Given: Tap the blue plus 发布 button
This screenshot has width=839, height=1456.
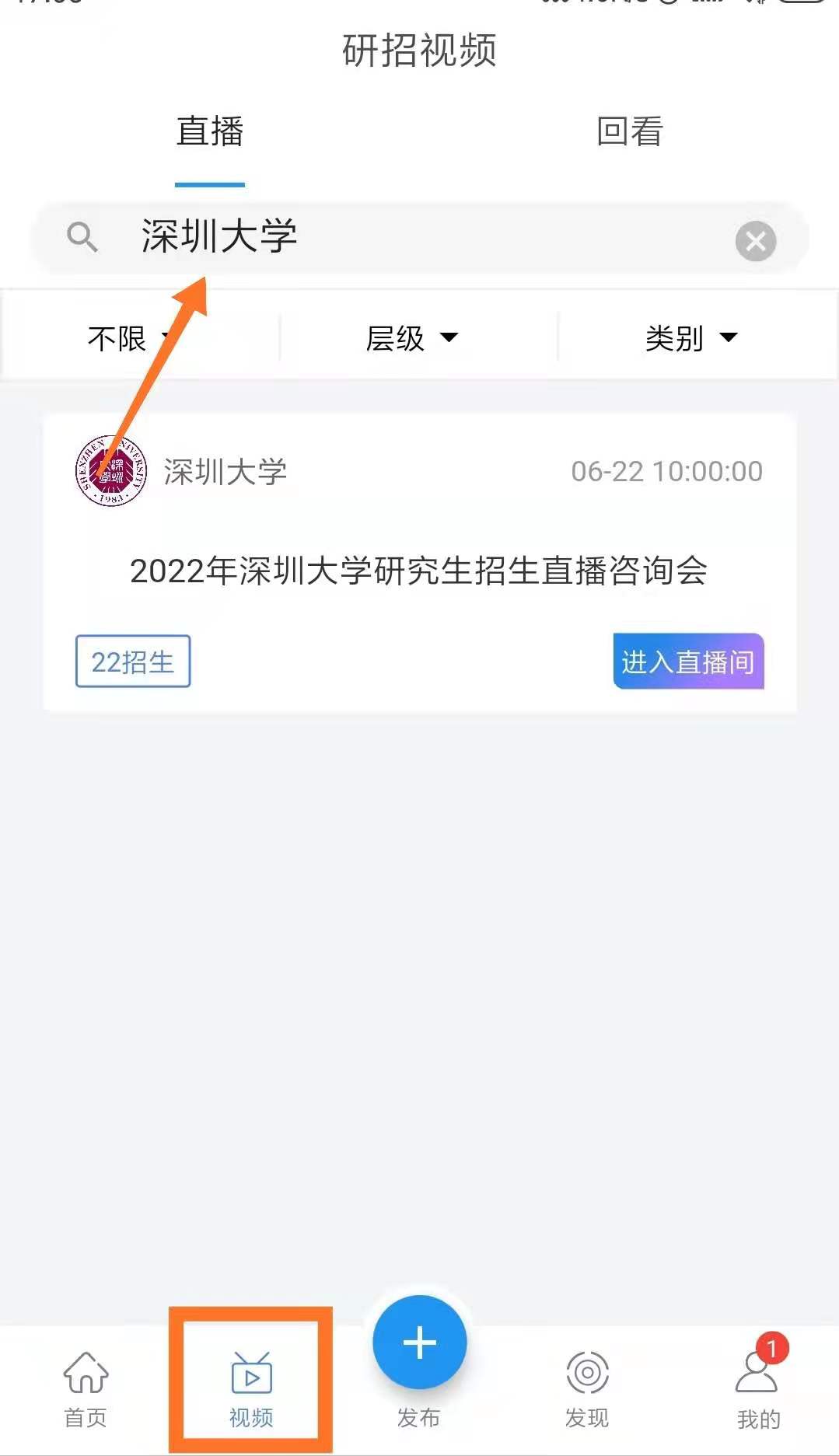Looking at the screenshot, I should pyautogui.click(x=420, y=1343).
